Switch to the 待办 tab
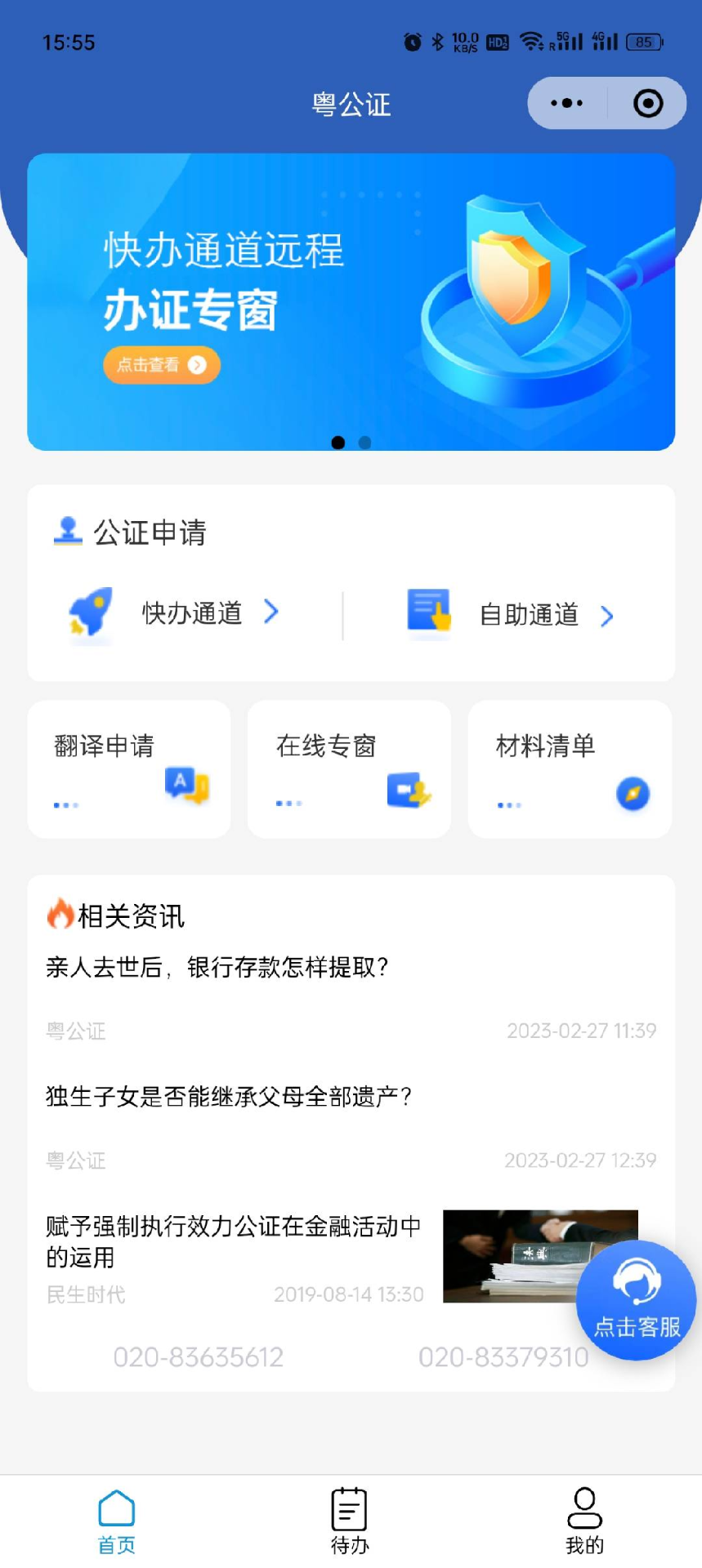702x1568 pixels. pos(349,1521)
